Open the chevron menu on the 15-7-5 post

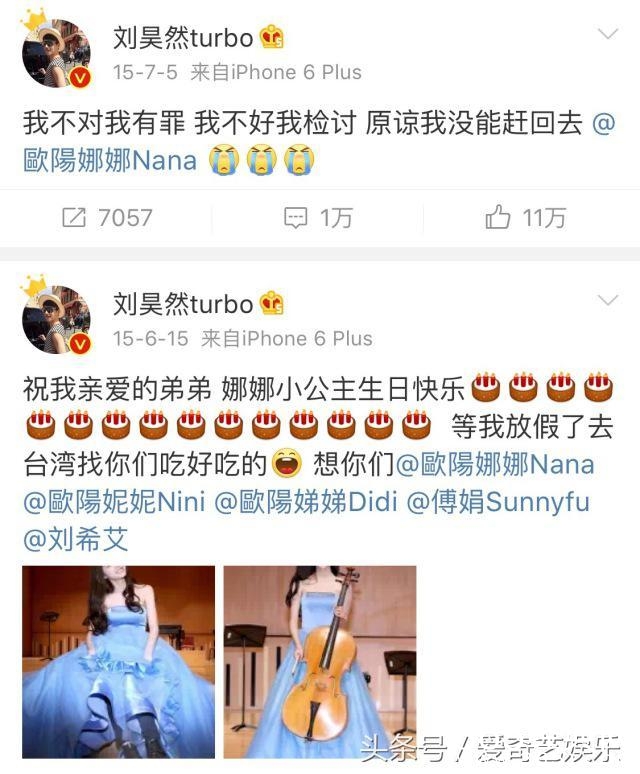(607, 35)
